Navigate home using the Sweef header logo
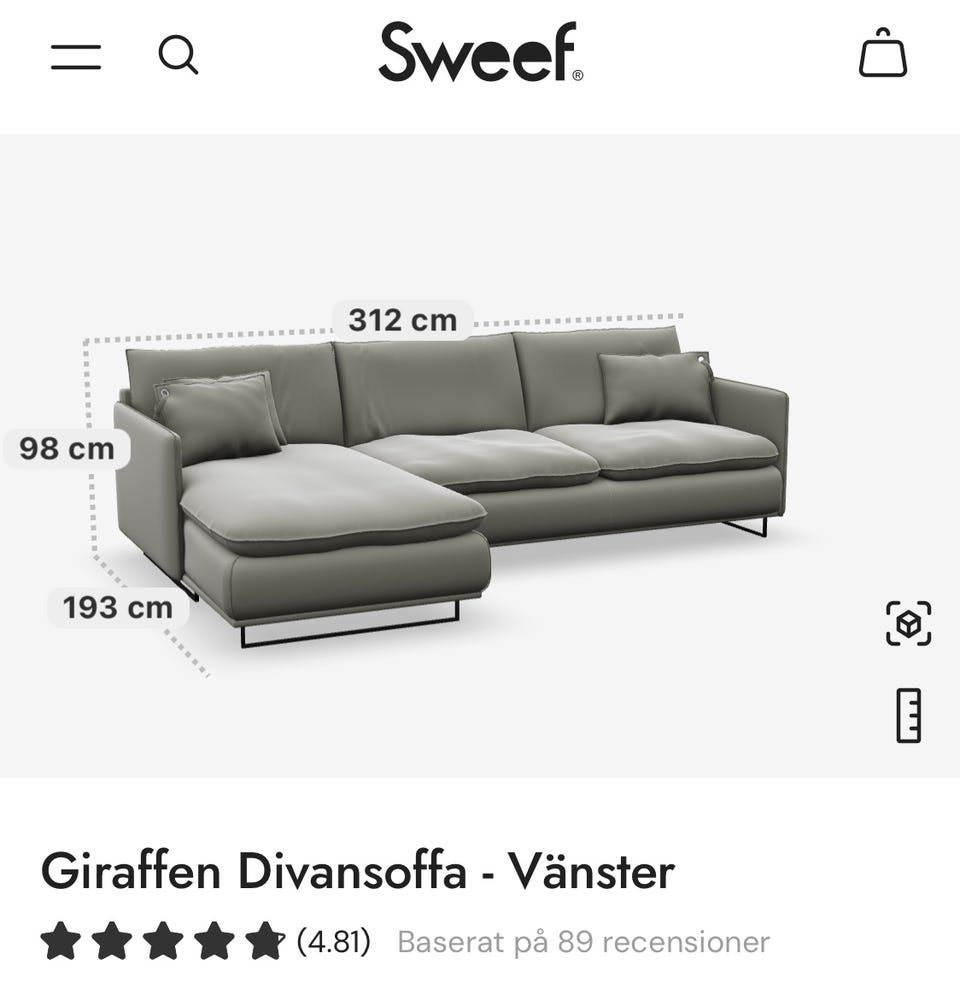The height and width of the screenshot is (1006, 960). 480,52
